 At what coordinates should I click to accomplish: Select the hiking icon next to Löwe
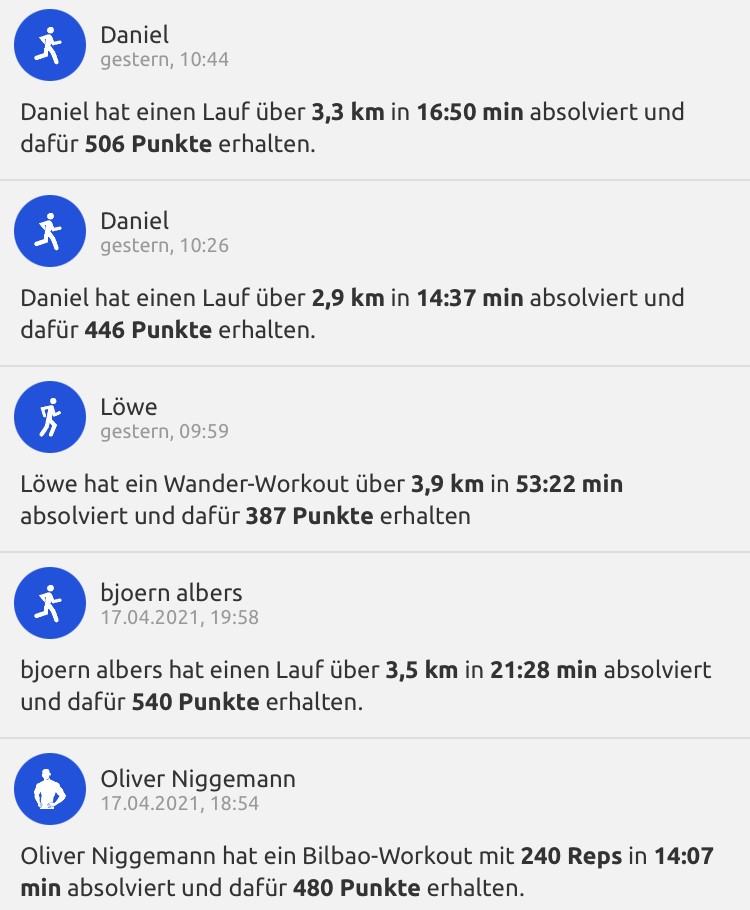pyautogui.click(x=49, y=417)
